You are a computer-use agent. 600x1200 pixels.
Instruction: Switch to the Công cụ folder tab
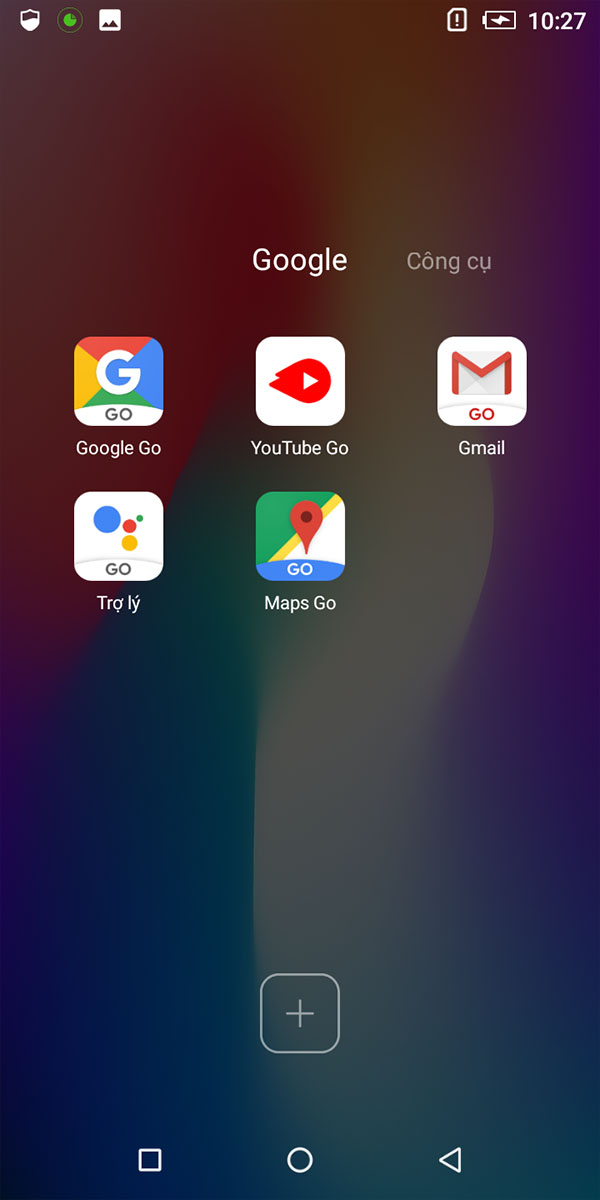449,262
